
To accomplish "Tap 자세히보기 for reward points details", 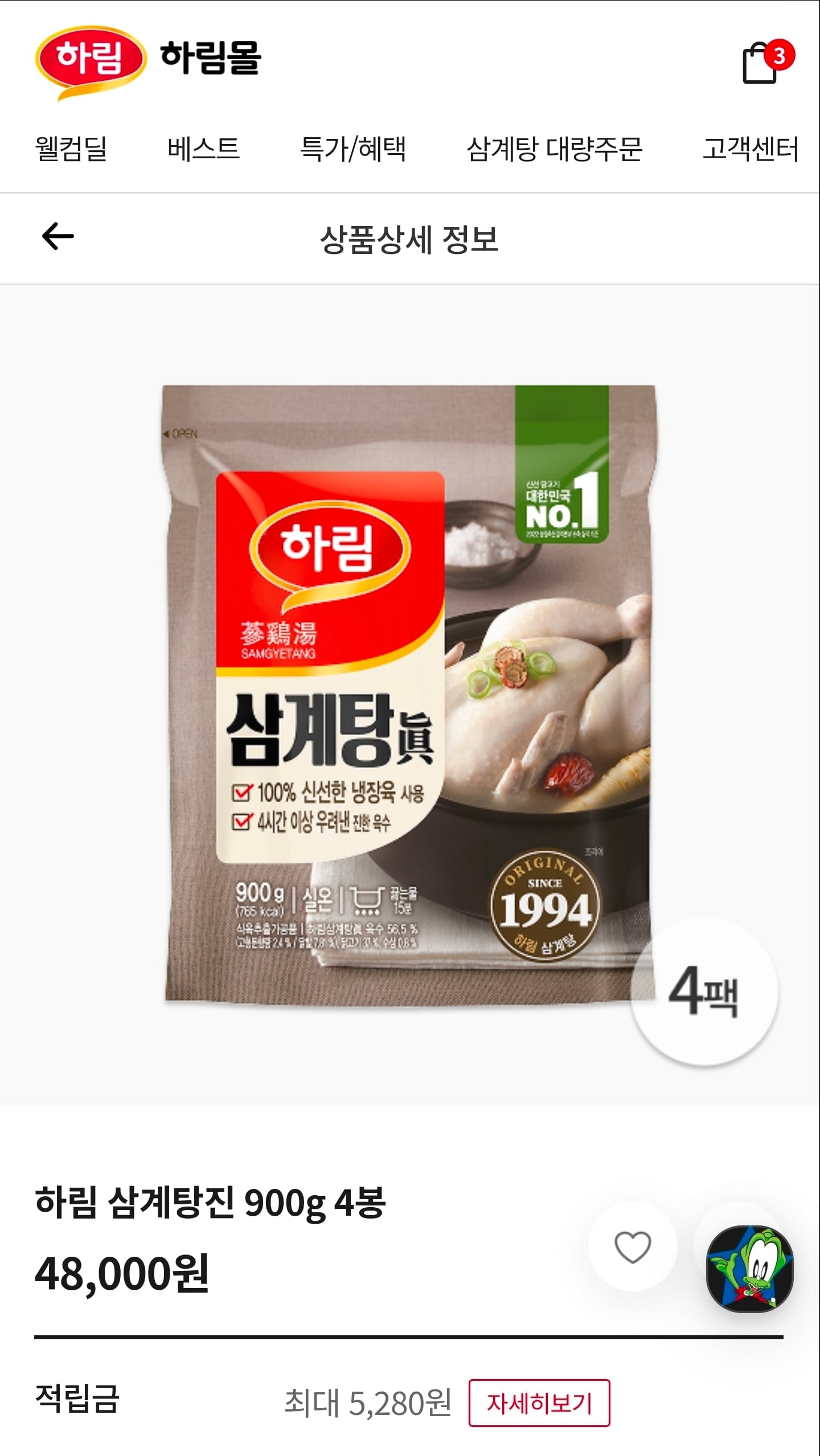I will pos(539,1402).
